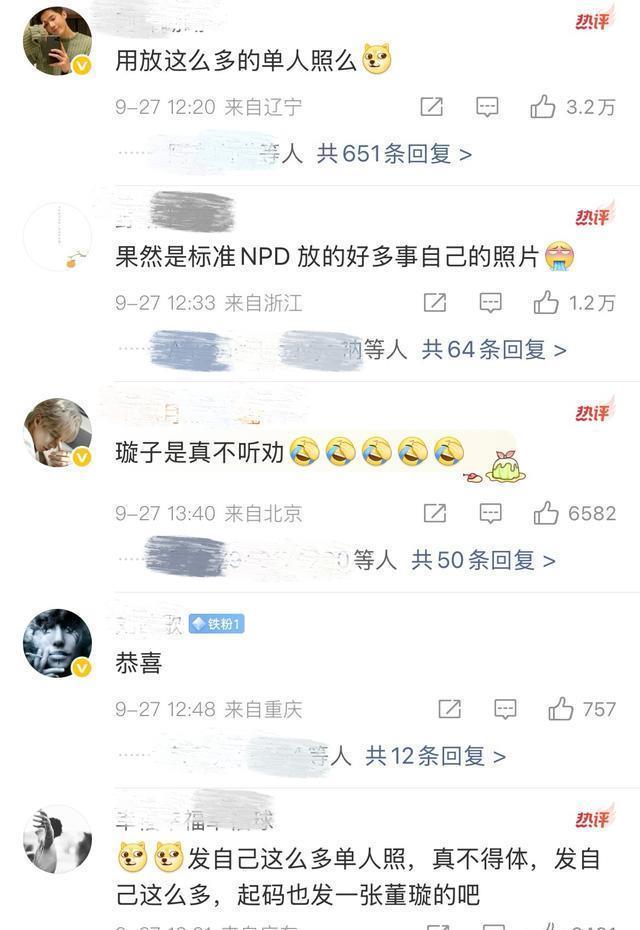Reply to the comment posted at 9-27 12:20
Screen dimensions: 640x930
coord(487,107)
